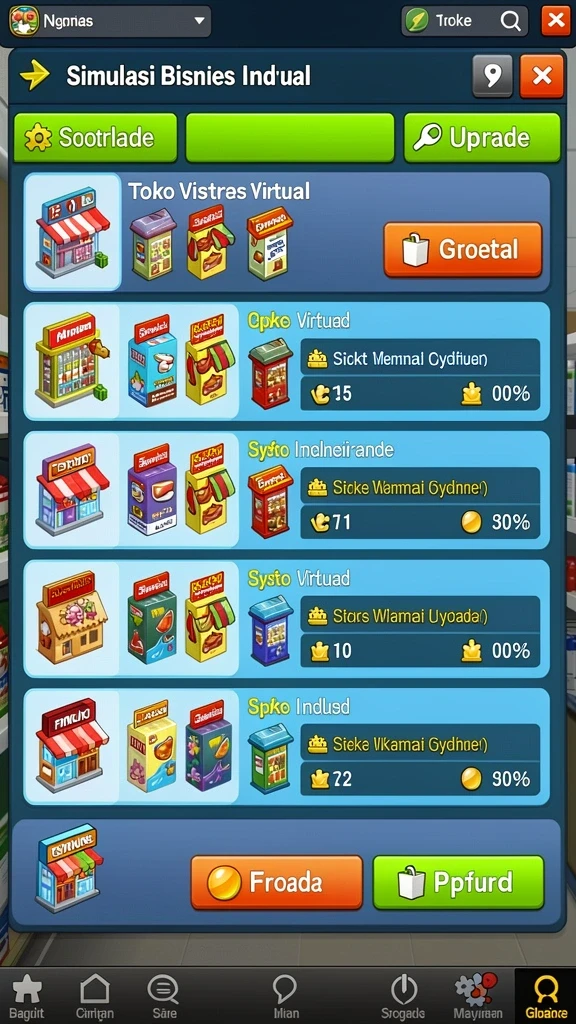Open the Syste Inclneirande store row
The image size is (576, 1024).
point(287,490)
